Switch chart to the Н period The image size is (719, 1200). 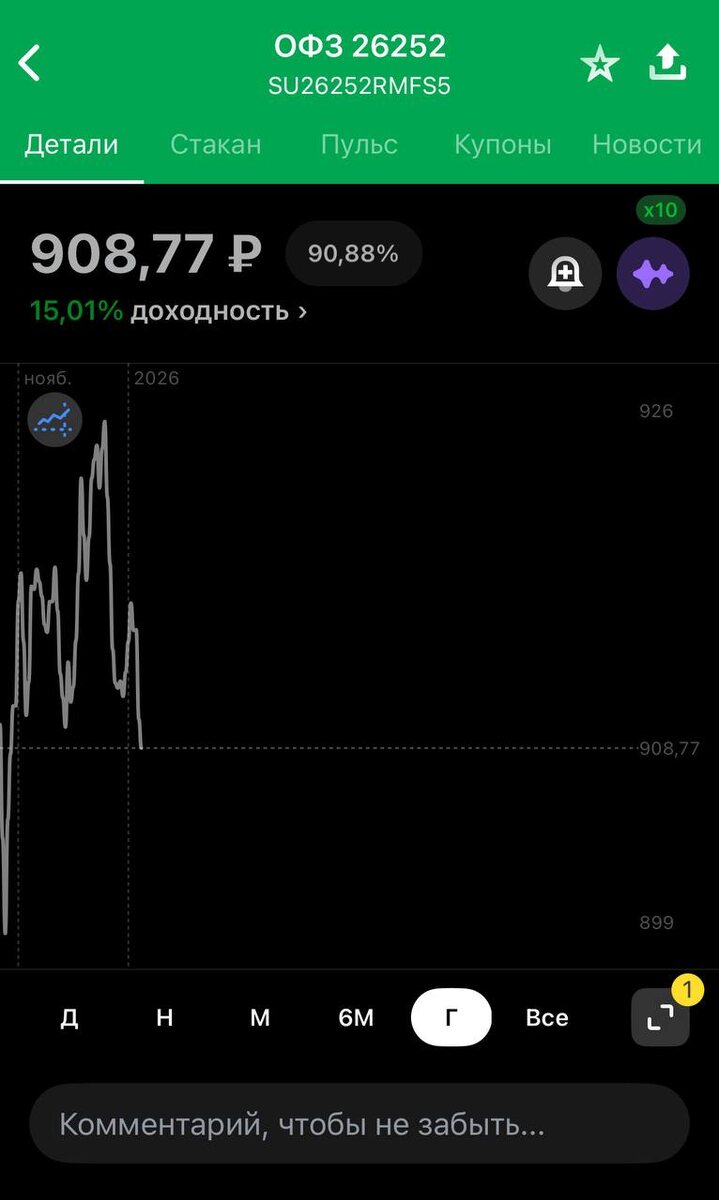(165, 1018)
